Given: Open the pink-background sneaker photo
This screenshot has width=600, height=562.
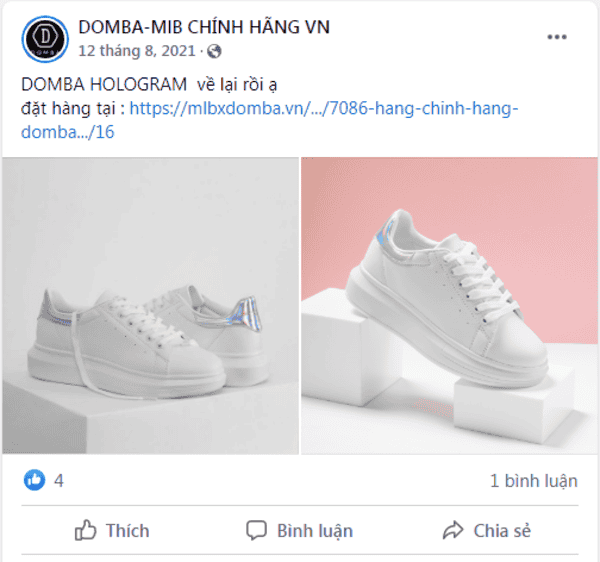Looking at the screenshot, I should click(x=450, y=305).
